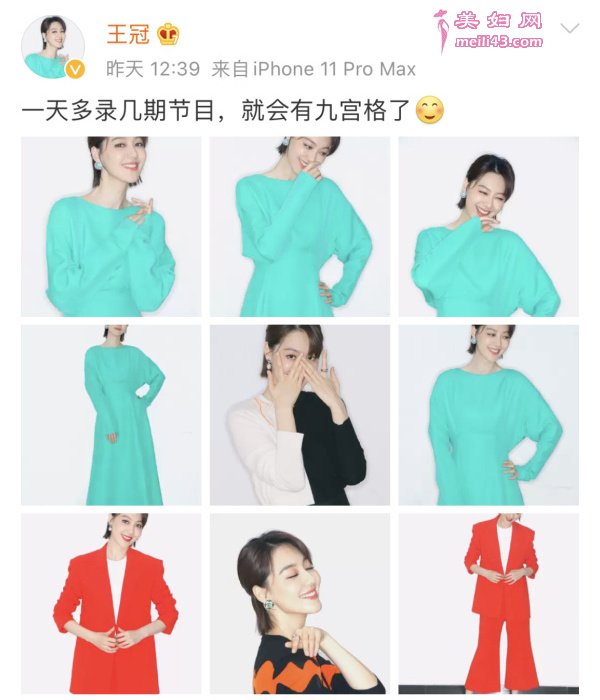Open third photo, teal top, leaning and smiling
The image size is (600, 700).
tap(488, 227)
